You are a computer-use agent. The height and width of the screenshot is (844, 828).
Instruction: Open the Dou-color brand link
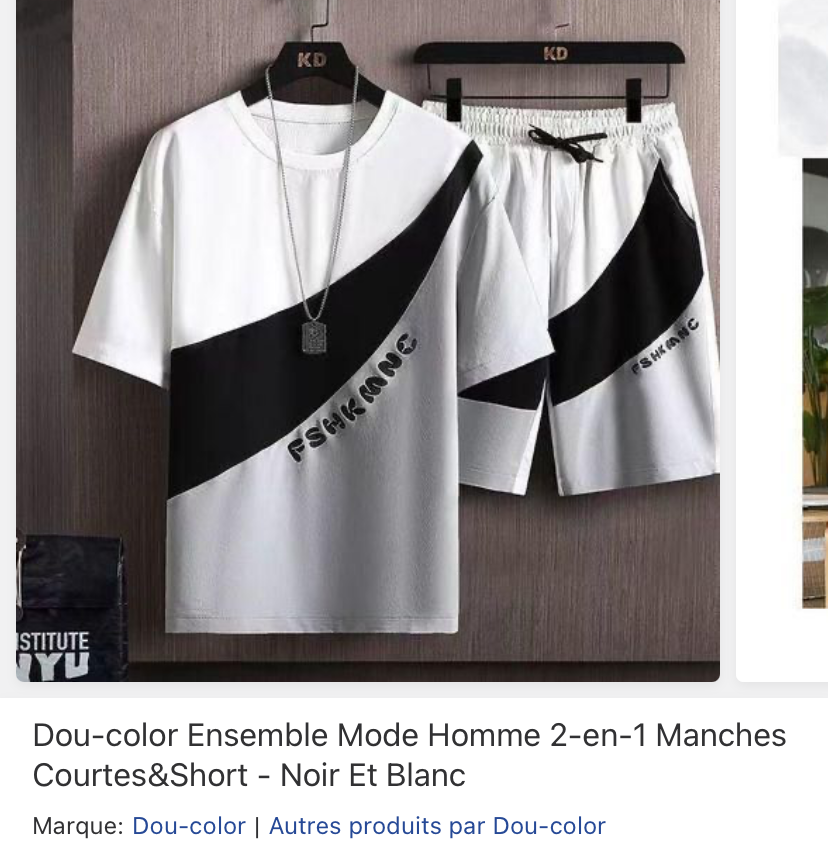(189, 826)
